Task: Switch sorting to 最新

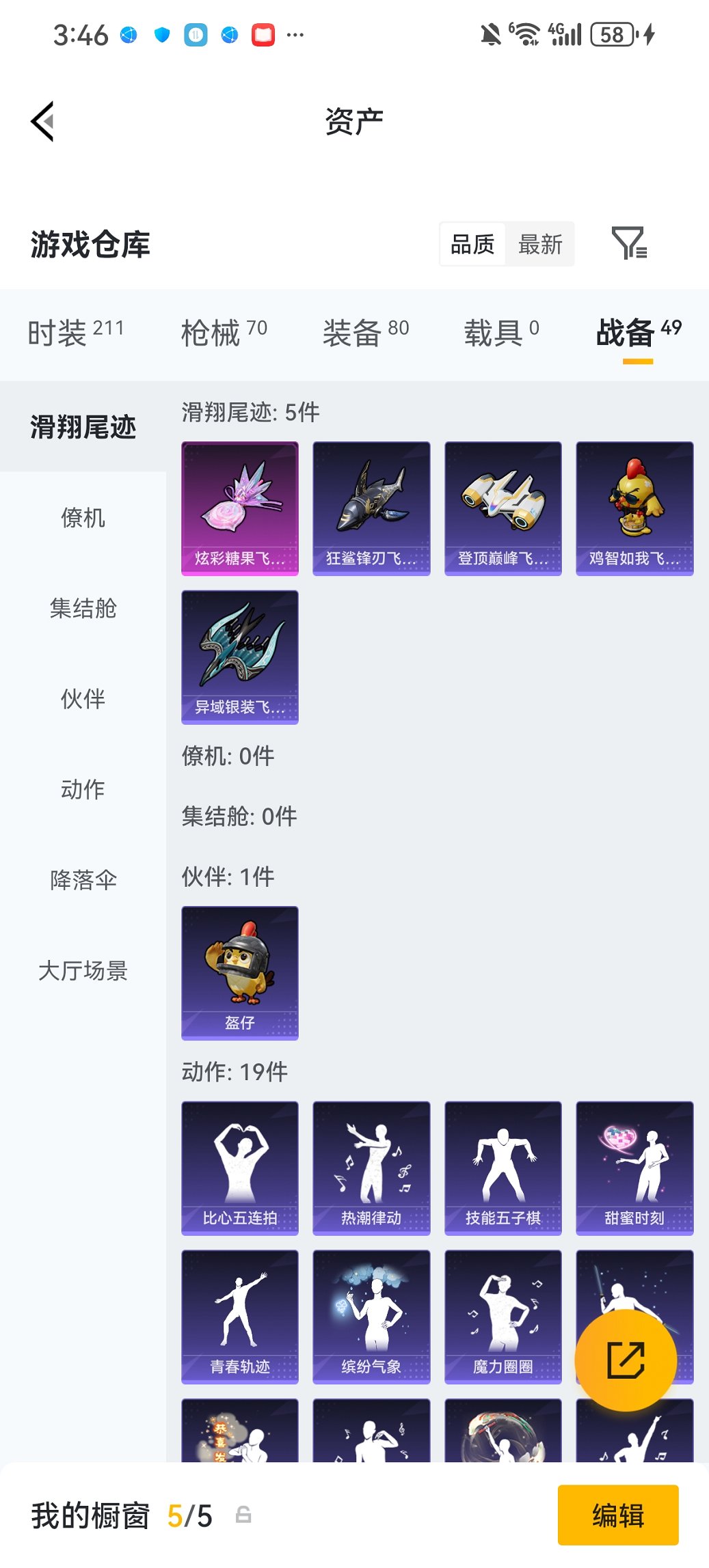Action: pos(540,244)
